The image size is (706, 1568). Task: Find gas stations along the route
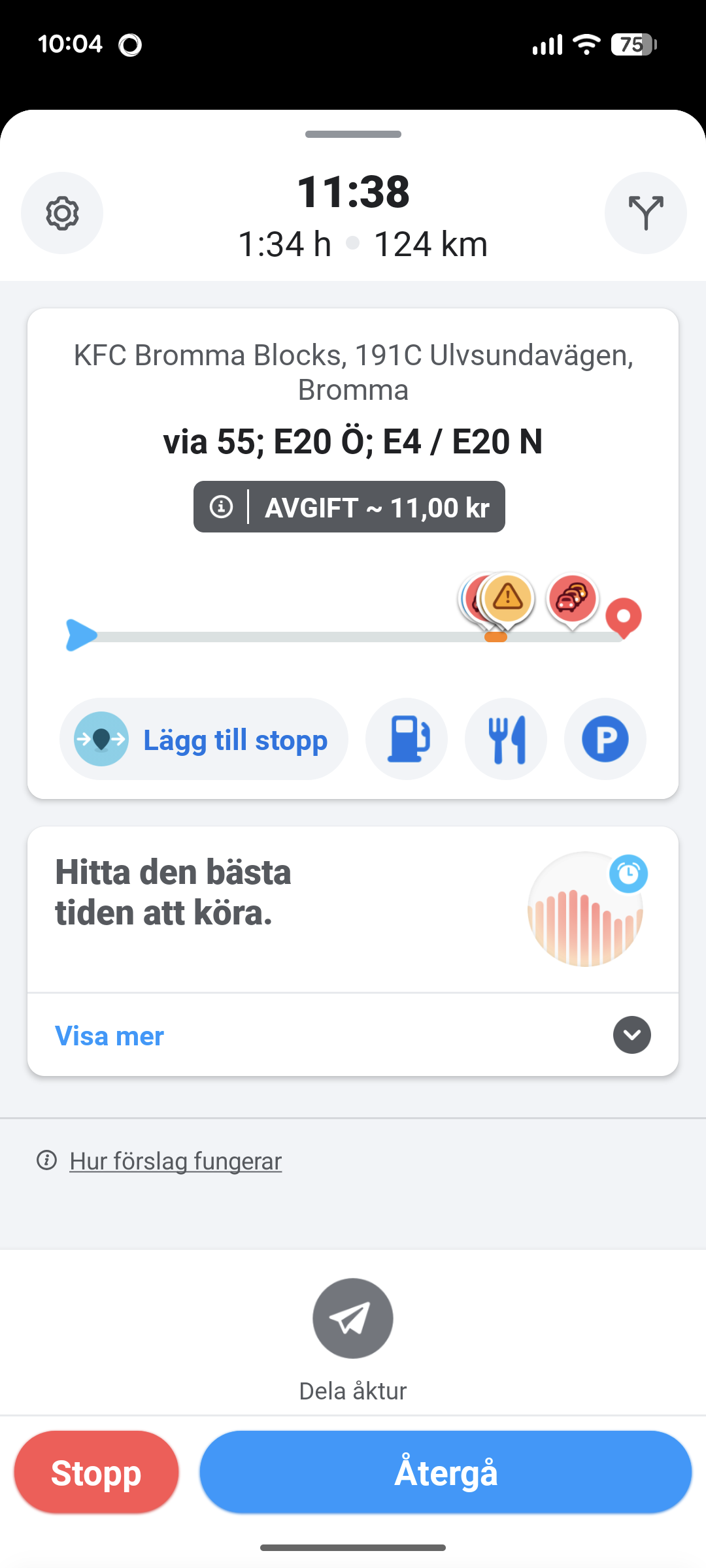(x=407, y=740)
